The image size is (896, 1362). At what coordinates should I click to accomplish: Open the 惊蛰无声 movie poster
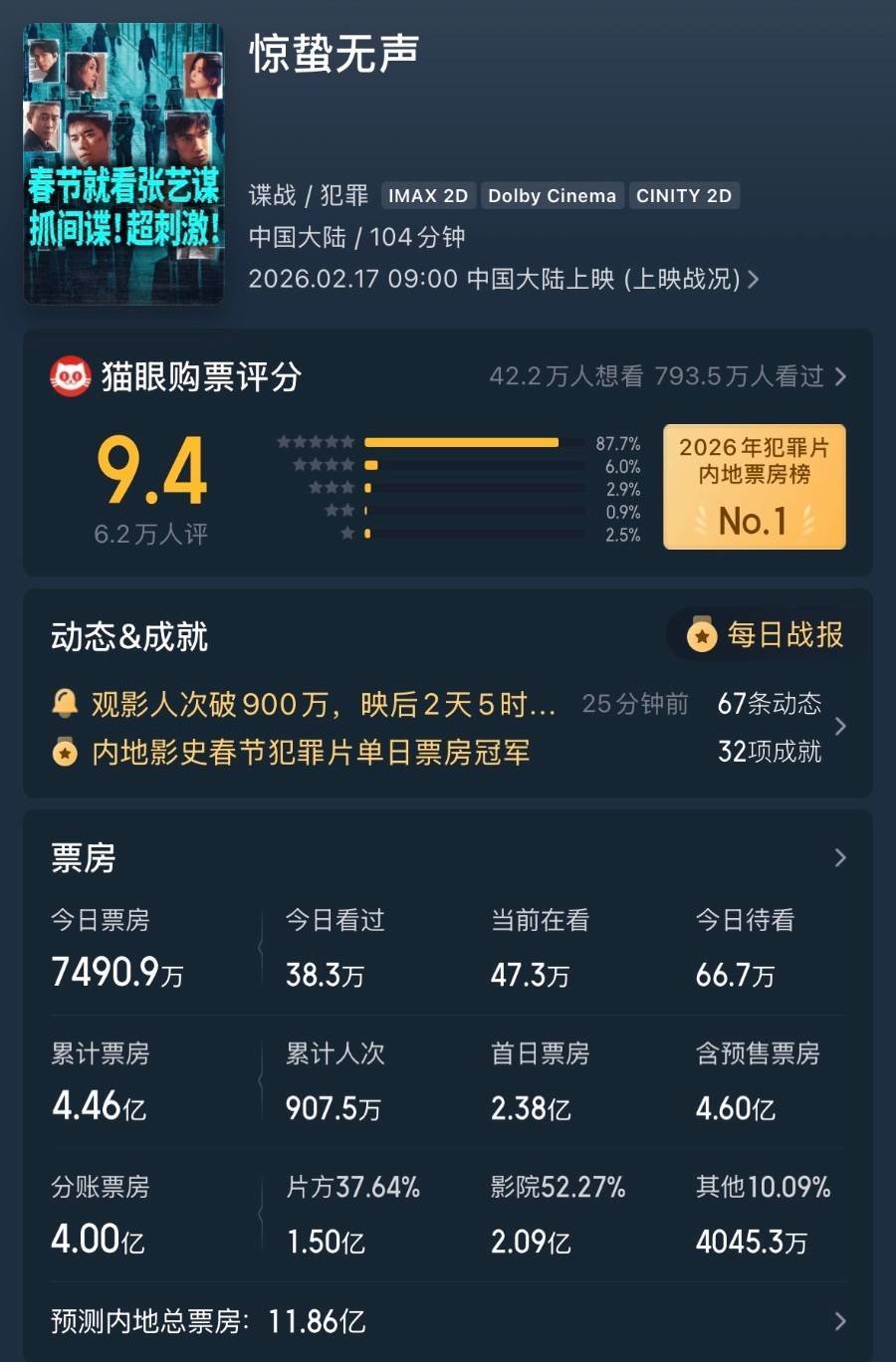click(123, 163)
